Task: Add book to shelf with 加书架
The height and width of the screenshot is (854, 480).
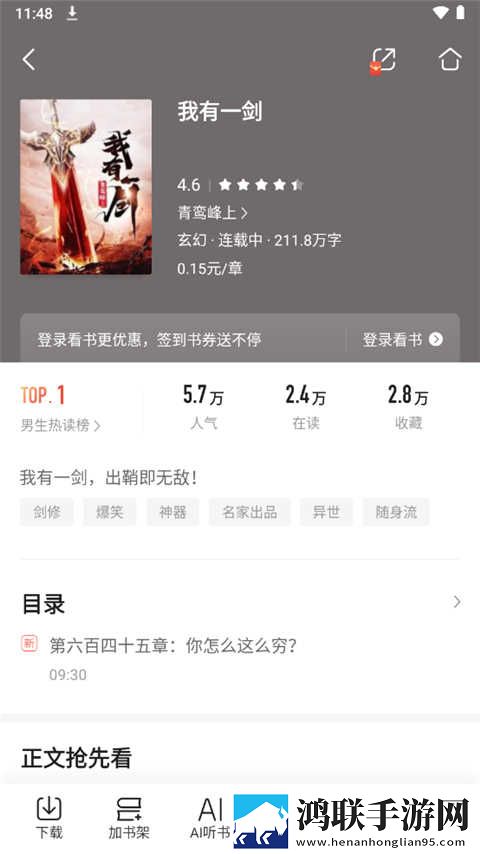Action: point(129,818)
